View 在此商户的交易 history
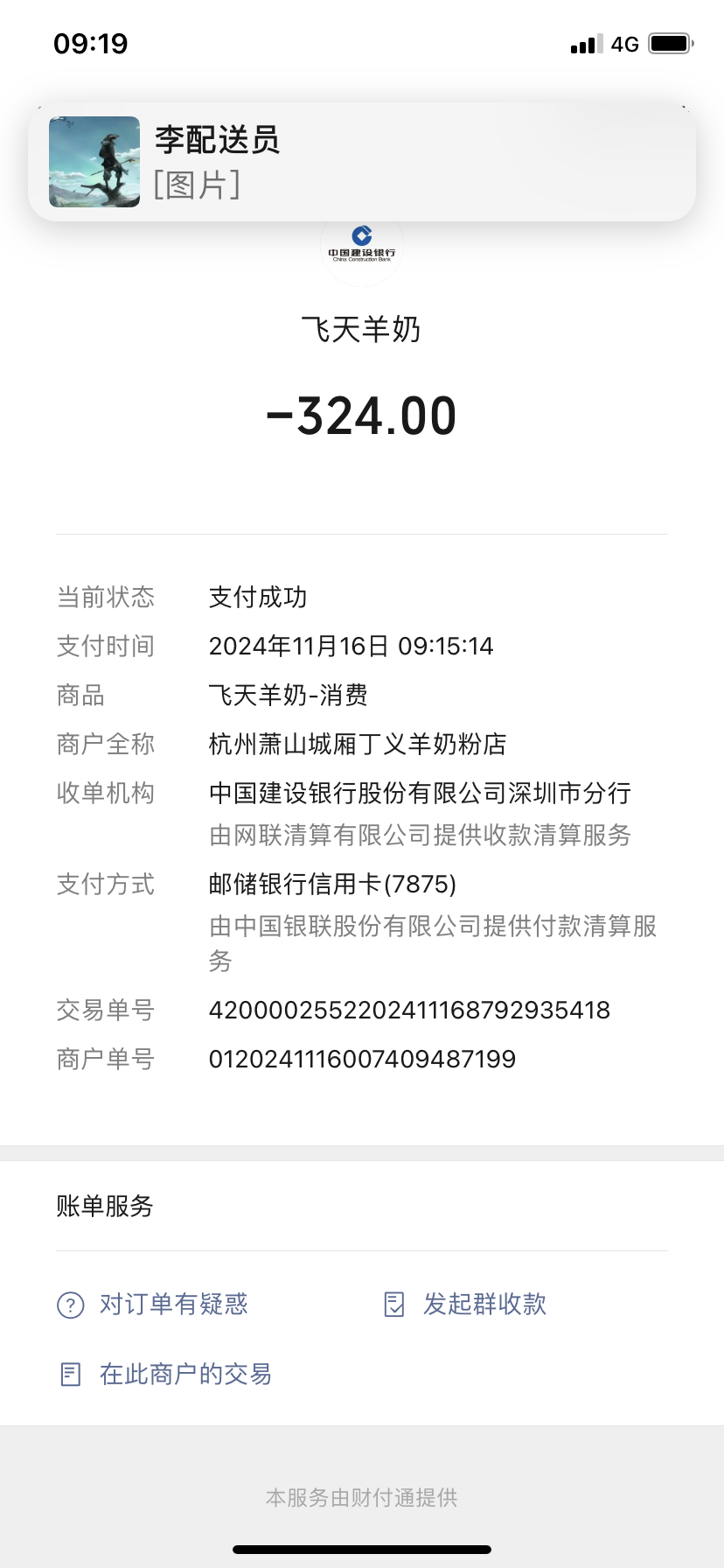The image size is (724, 1568). point(184,1374)
